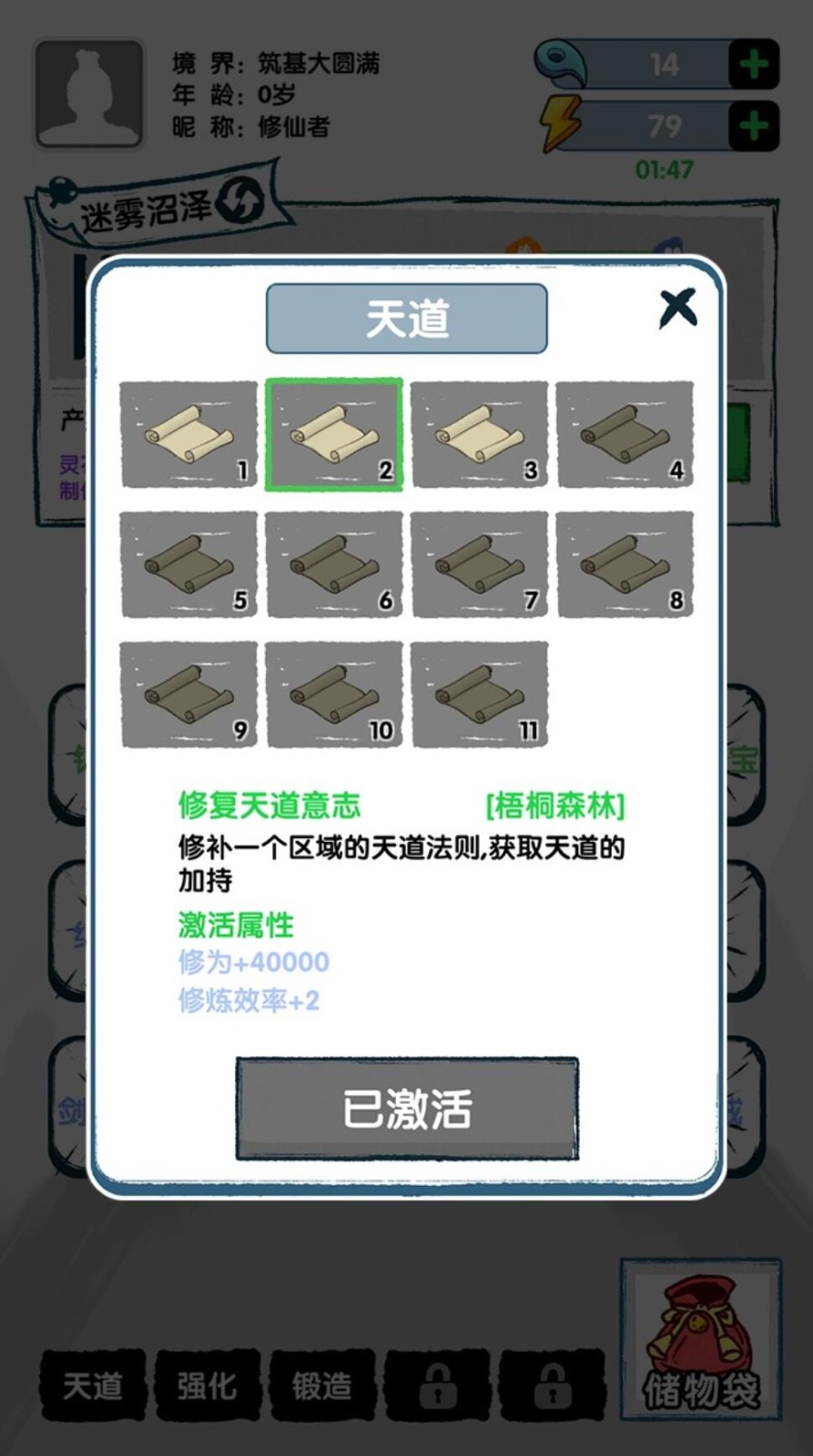Open the 天道 menu item
This screenshot has width=813, height=1456.
click(x=91, y=1388)
